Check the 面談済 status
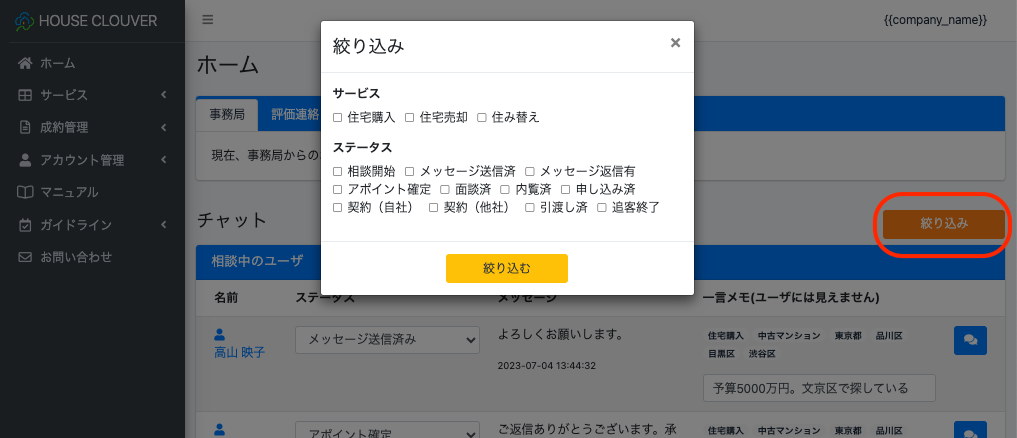Image resolution: width=1017 pixels, height=438 pixels. tap(444, 190)
